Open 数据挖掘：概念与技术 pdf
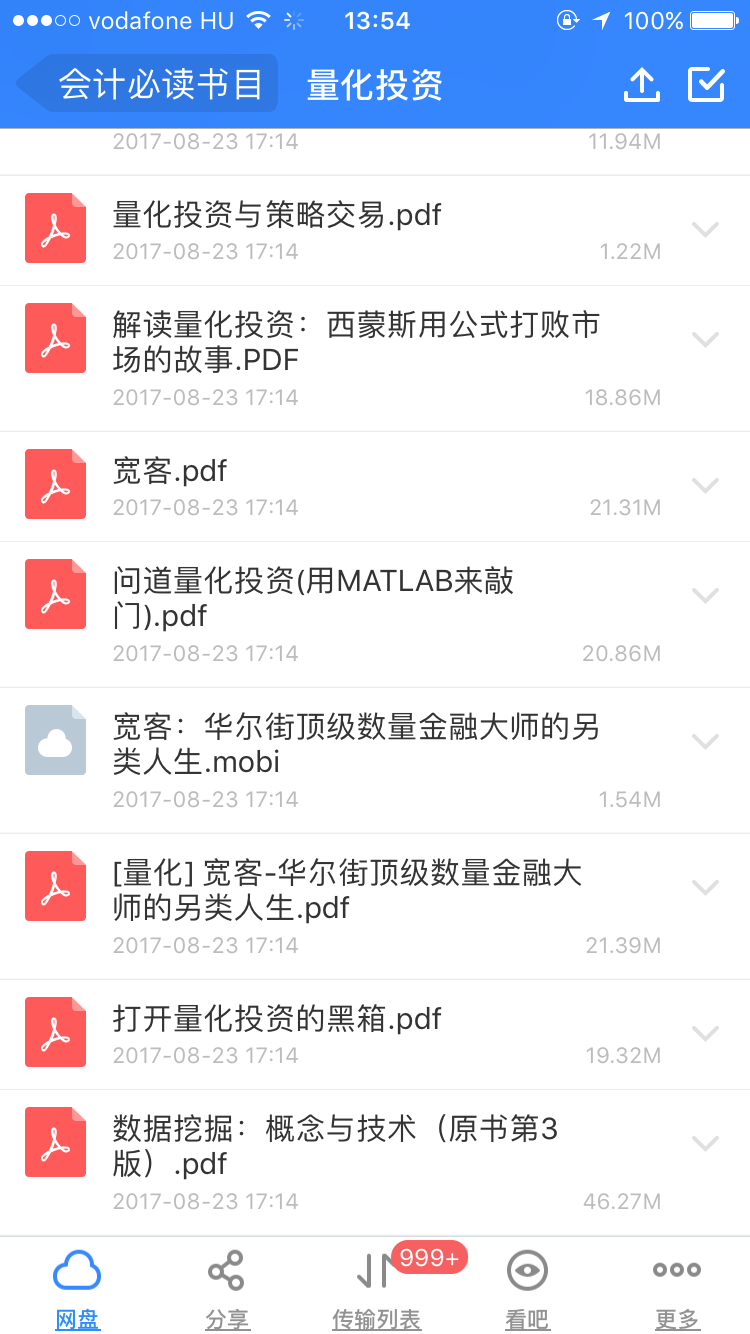750x1334 pixels. coord(335,1146)
